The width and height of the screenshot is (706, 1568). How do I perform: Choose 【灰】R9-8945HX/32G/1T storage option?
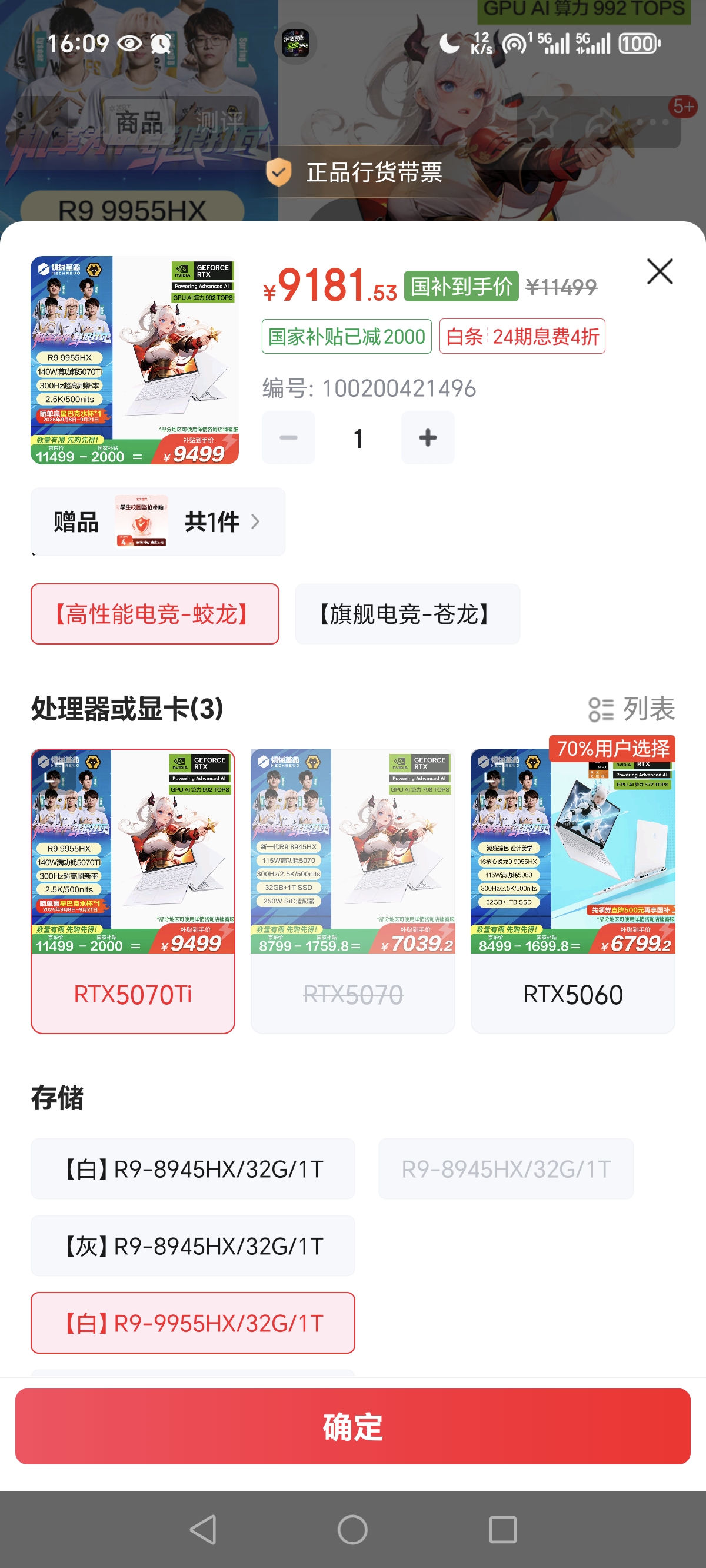pyautogui.click(x=192, y=1245)
